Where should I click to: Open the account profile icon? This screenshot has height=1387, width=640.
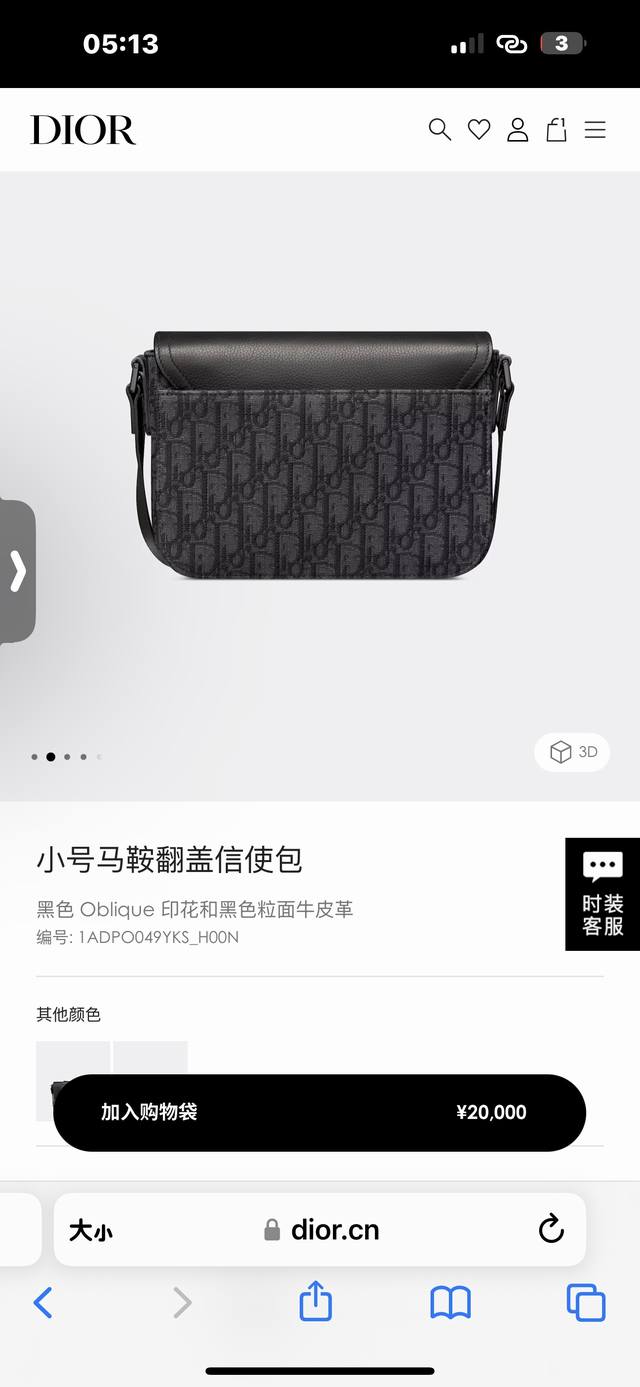(x=517, y=129)
